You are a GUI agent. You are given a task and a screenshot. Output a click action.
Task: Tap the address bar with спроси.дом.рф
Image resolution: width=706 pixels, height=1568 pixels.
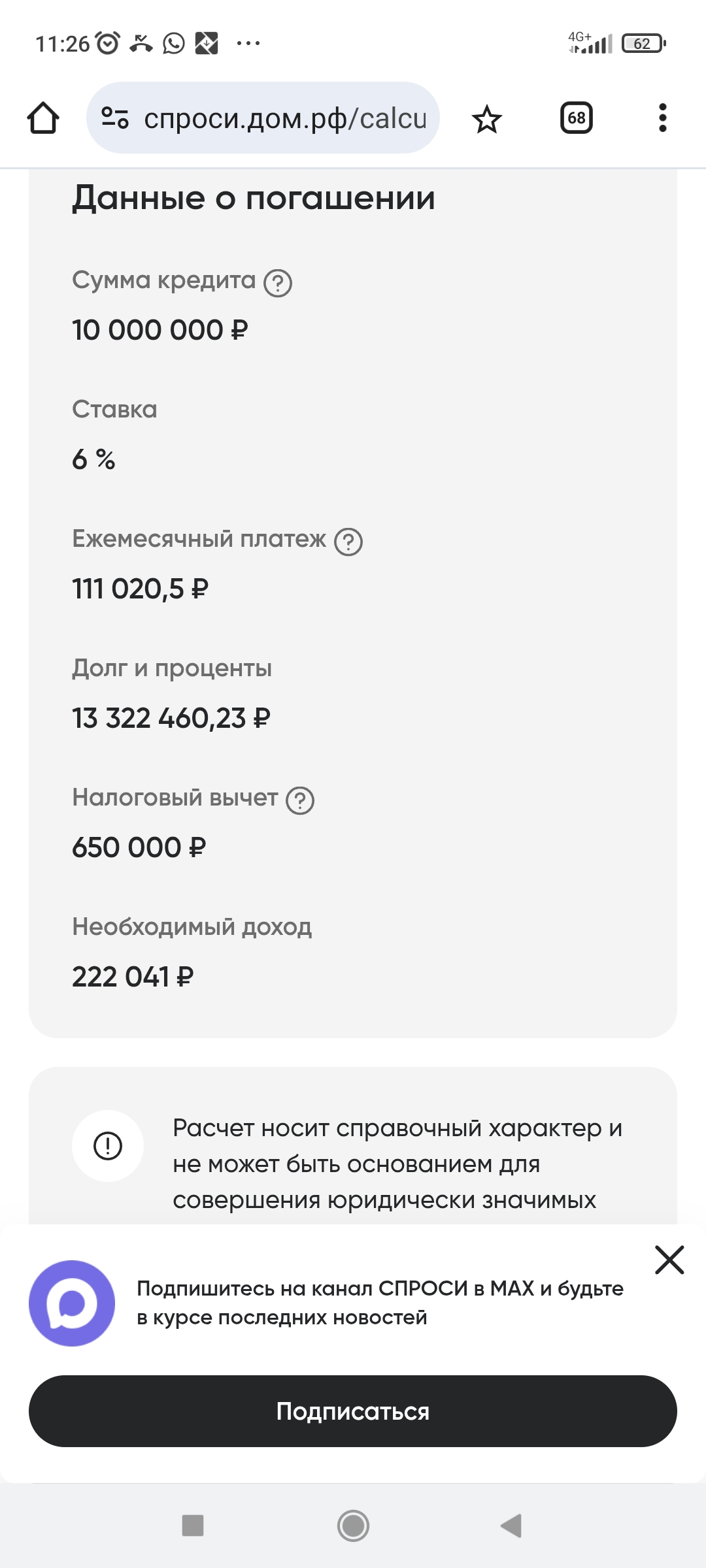(284, 118)
